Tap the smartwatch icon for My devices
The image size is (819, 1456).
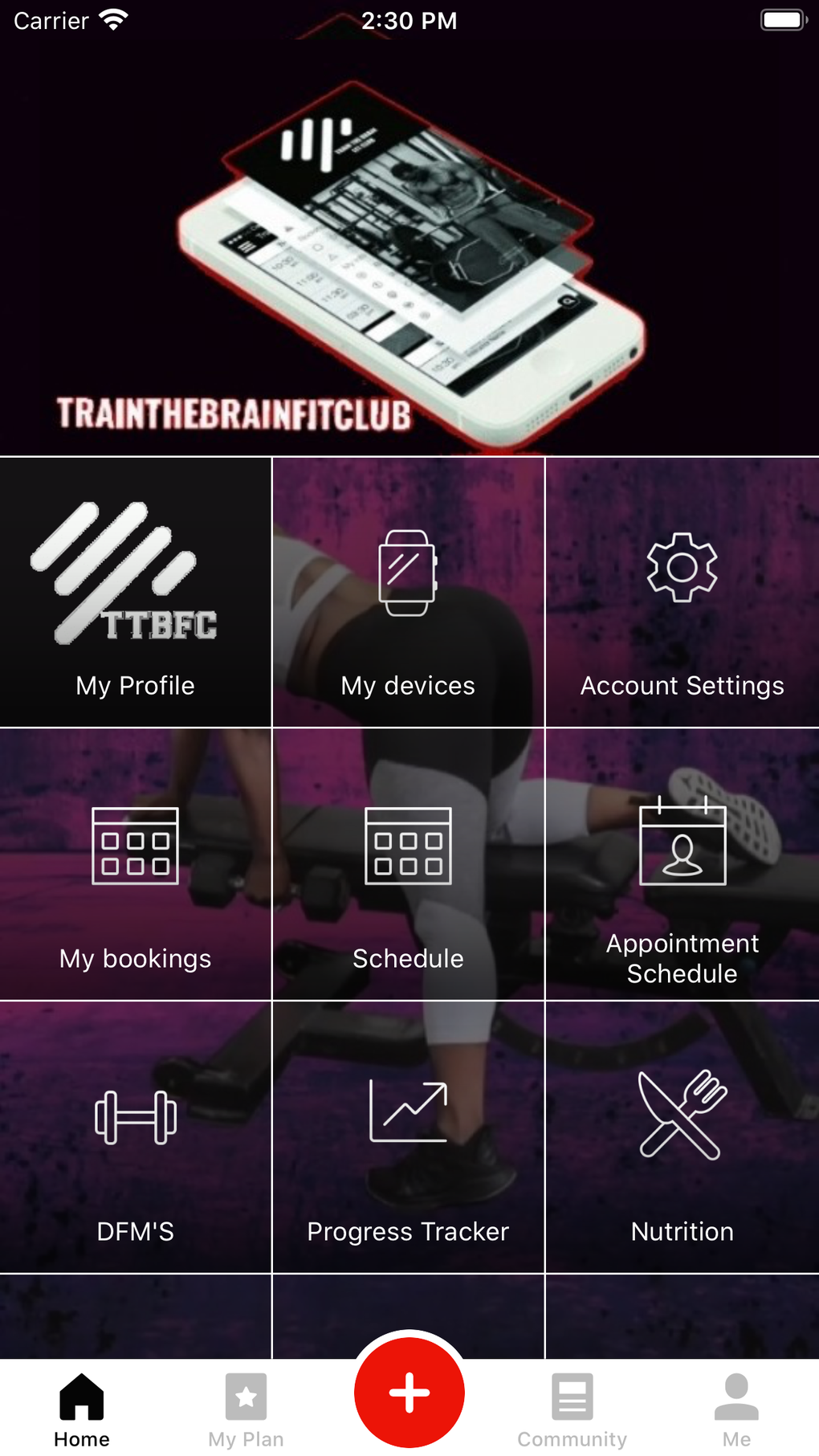pyautogui.click(x=407, y=569)
